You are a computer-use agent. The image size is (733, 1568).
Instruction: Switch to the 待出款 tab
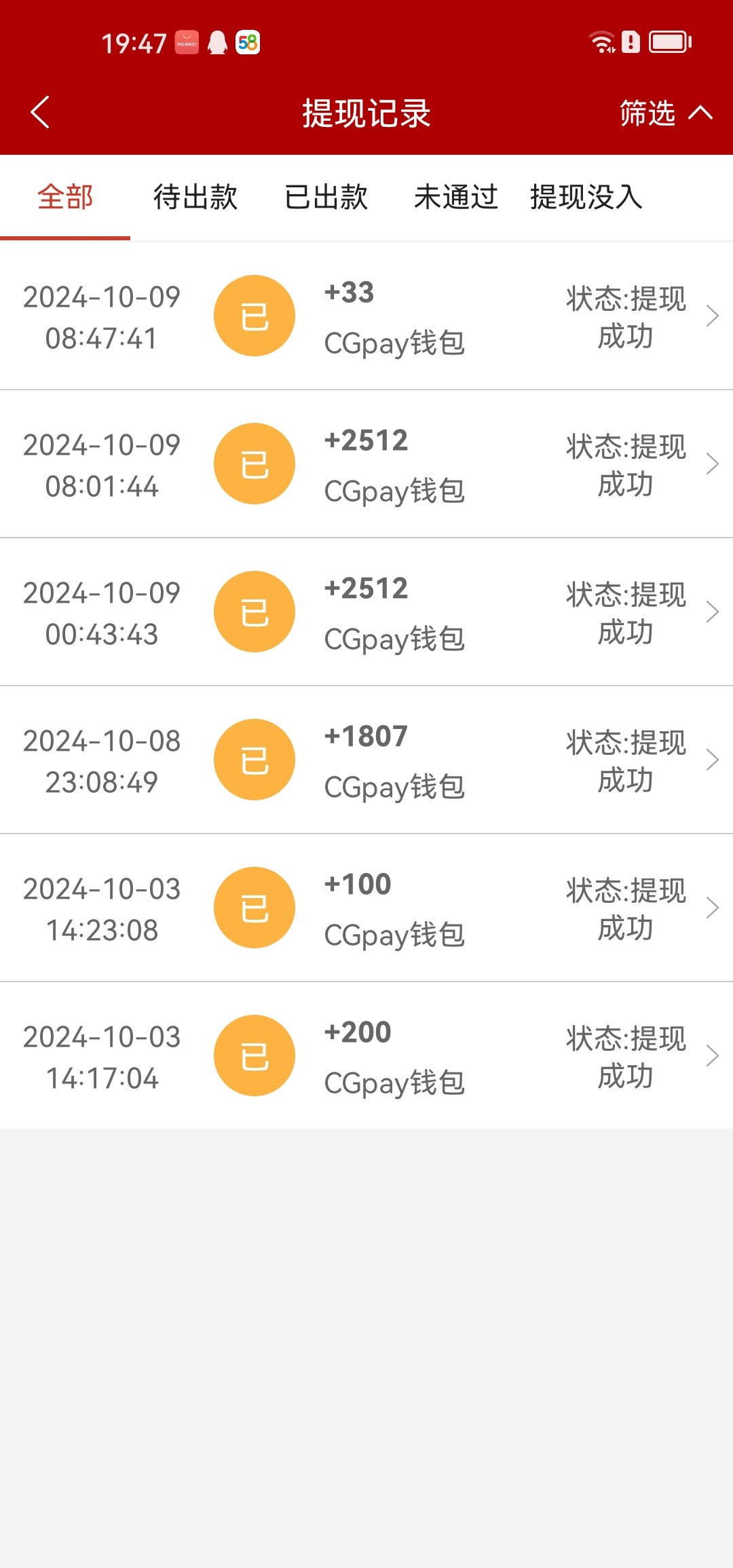pyautogui.click(x=195, y=198)
